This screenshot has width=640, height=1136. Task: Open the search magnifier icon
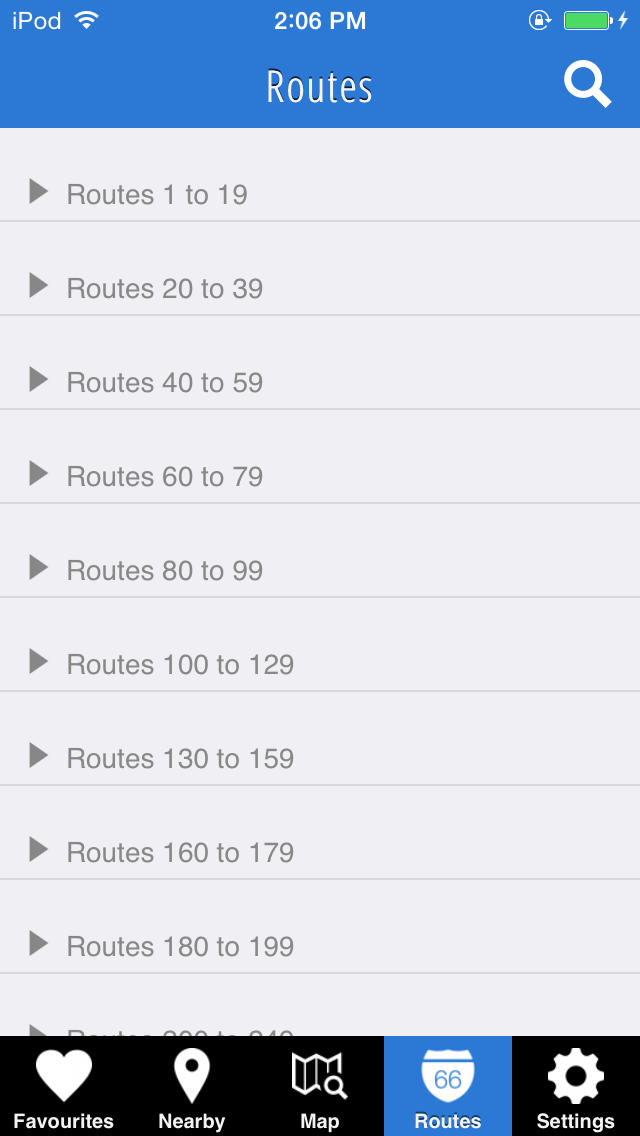point(587,85)
